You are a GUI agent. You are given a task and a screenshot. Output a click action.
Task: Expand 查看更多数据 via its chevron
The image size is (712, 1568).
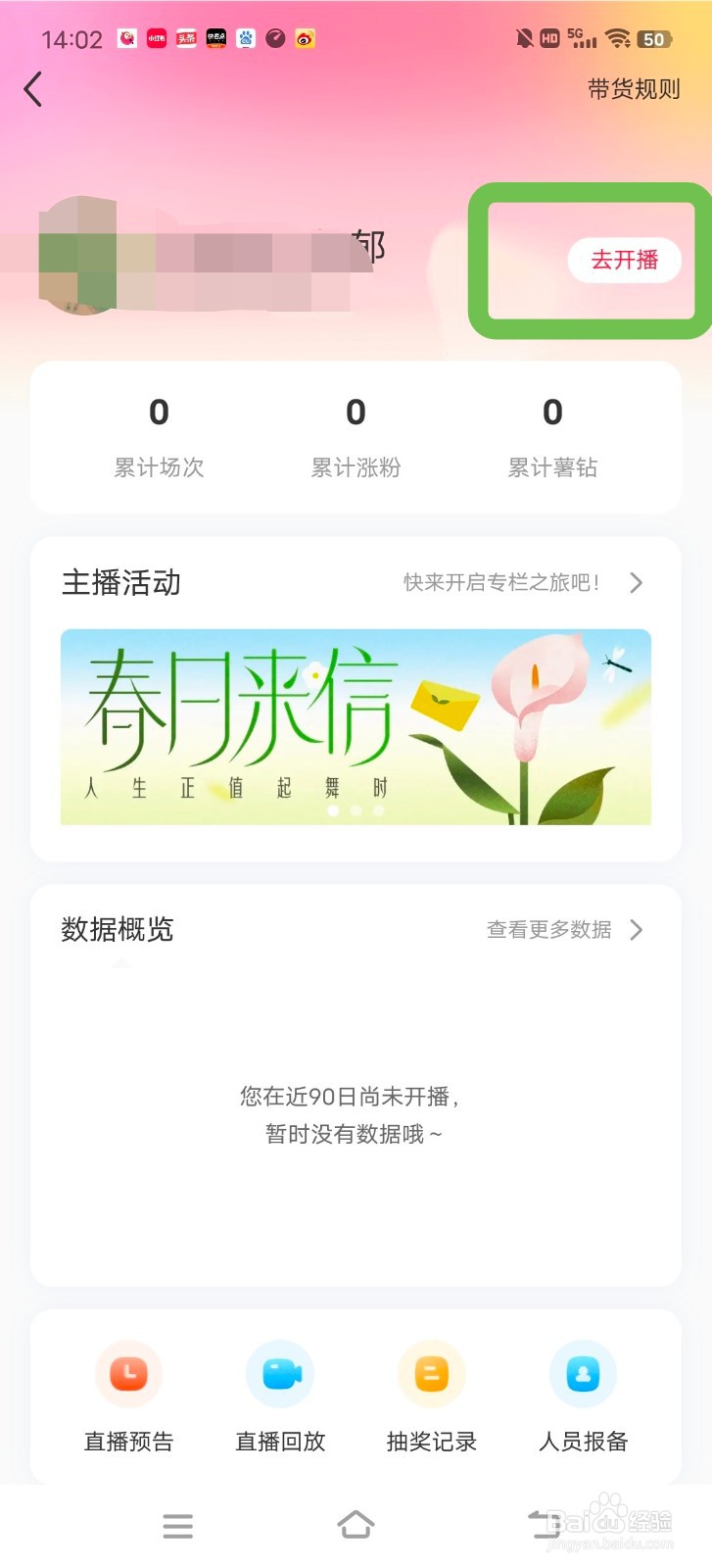coord(636,929)
